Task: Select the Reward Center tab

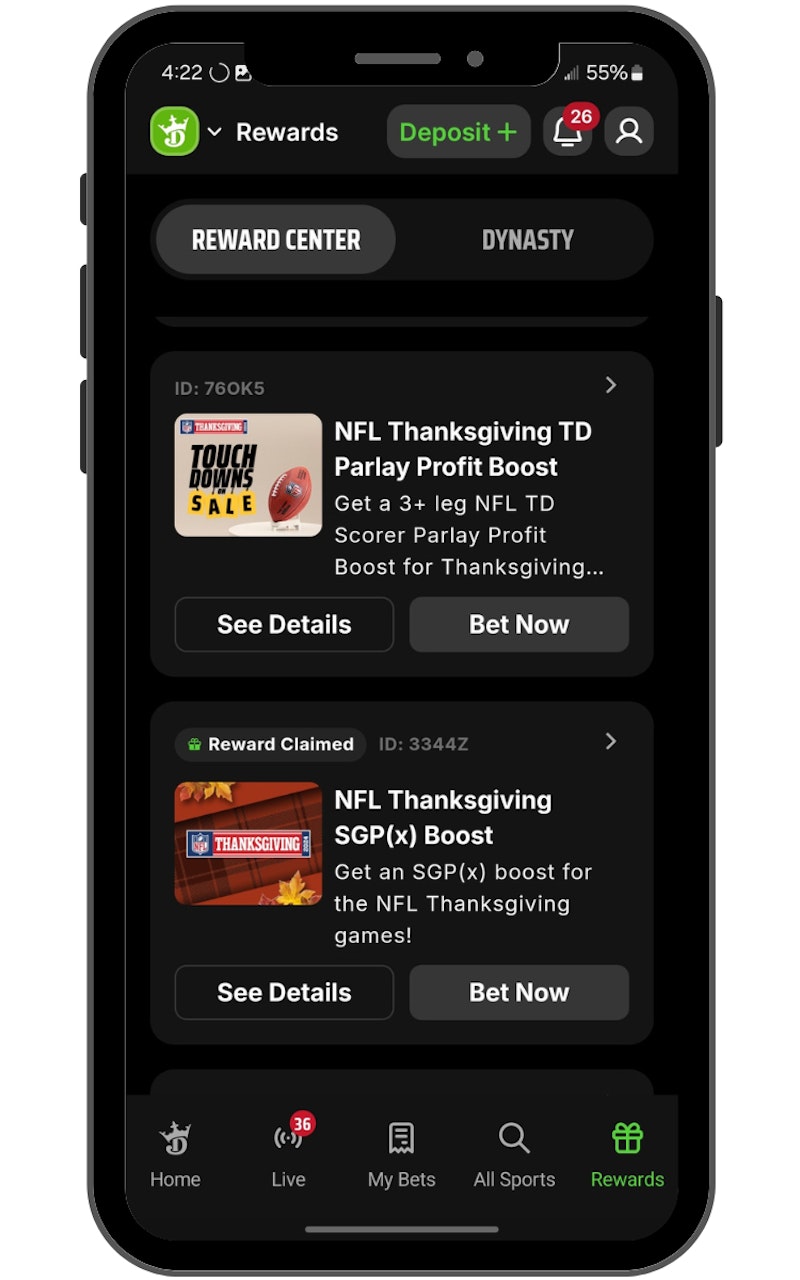Action: pyautogui.click(x=276, y=240)
